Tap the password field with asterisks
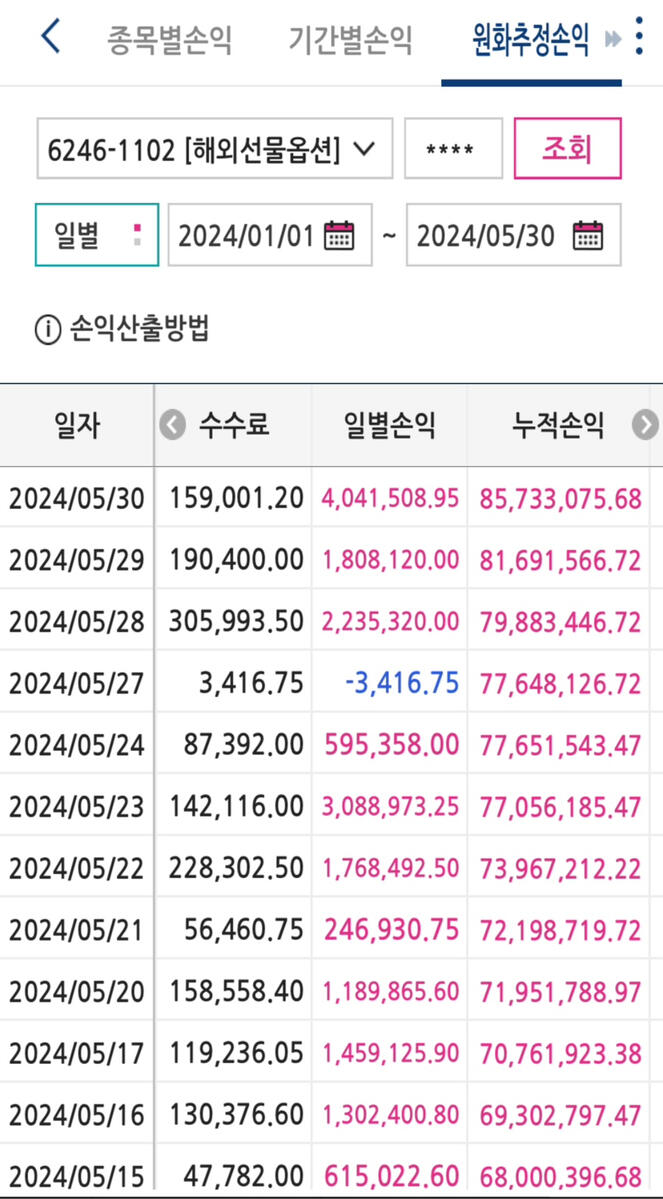 pos(452,150)
